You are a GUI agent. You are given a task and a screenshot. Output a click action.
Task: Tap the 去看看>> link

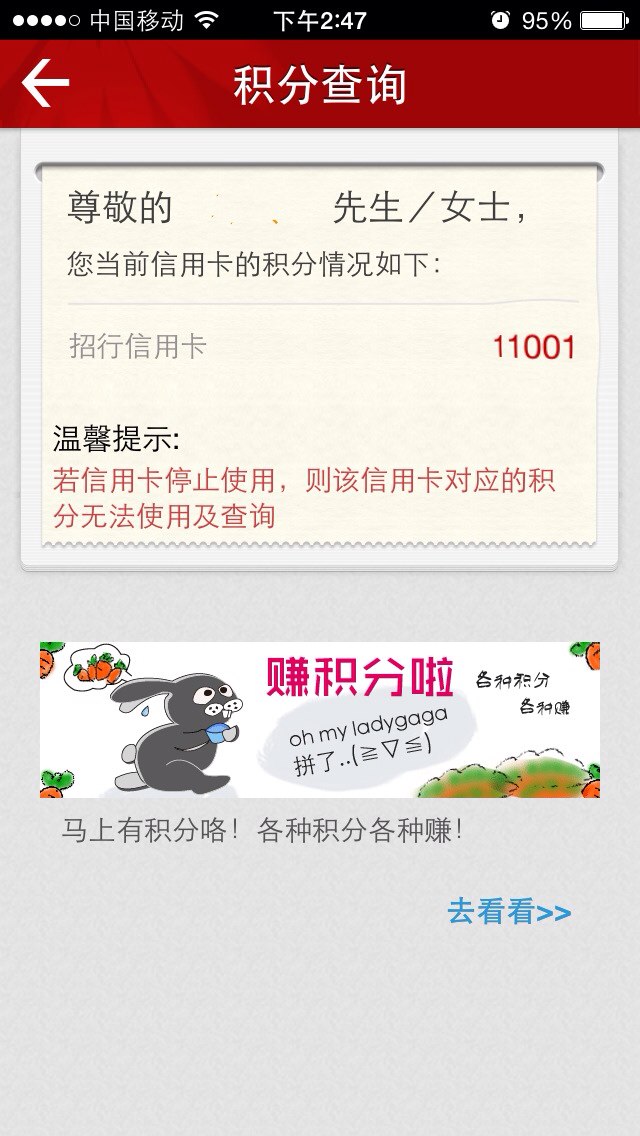[510, 911]
